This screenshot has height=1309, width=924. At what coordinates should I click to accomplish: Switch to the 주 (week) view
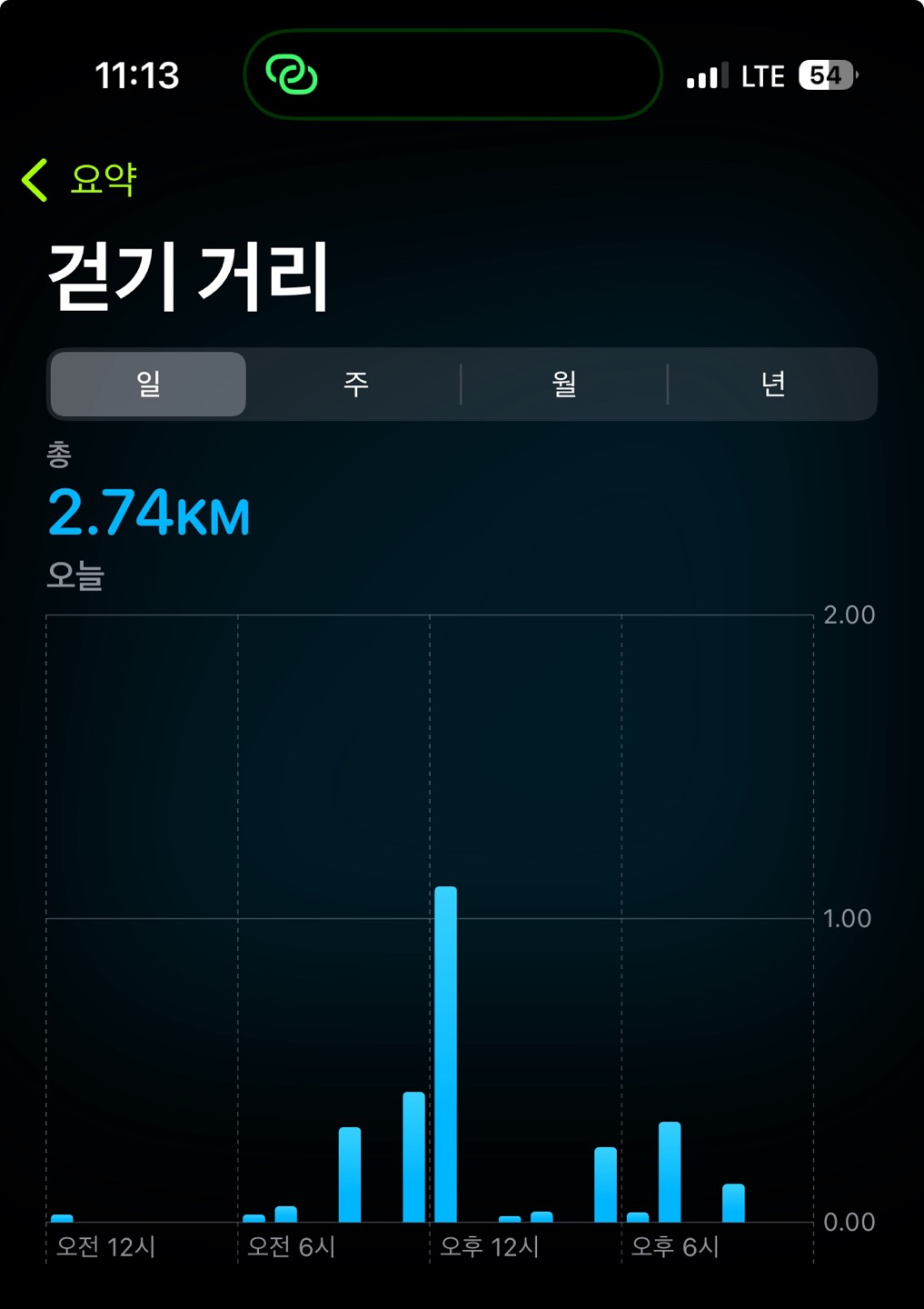click(355, 384)
